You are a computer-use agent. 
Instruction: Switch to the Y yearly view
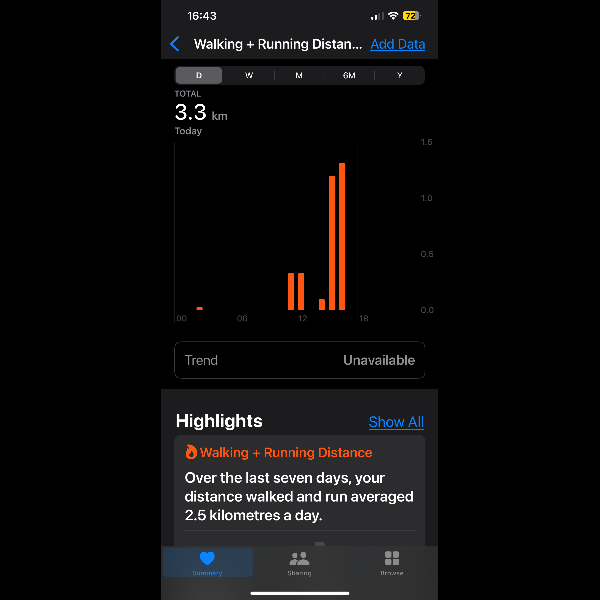(x=399, y=76)
